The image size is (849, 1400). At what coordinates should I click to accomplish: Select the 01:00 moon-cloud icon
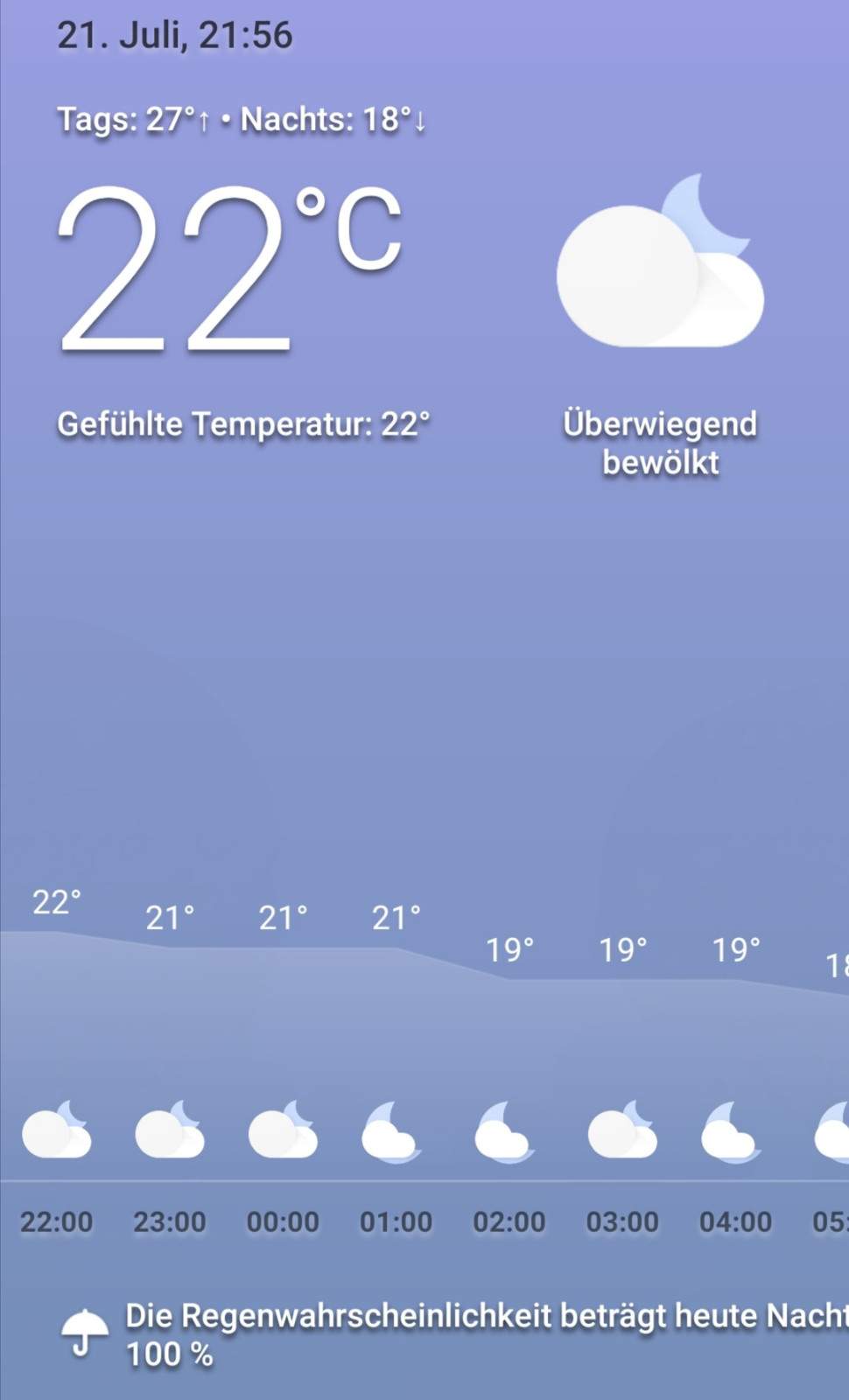(x=396, y=1133)
